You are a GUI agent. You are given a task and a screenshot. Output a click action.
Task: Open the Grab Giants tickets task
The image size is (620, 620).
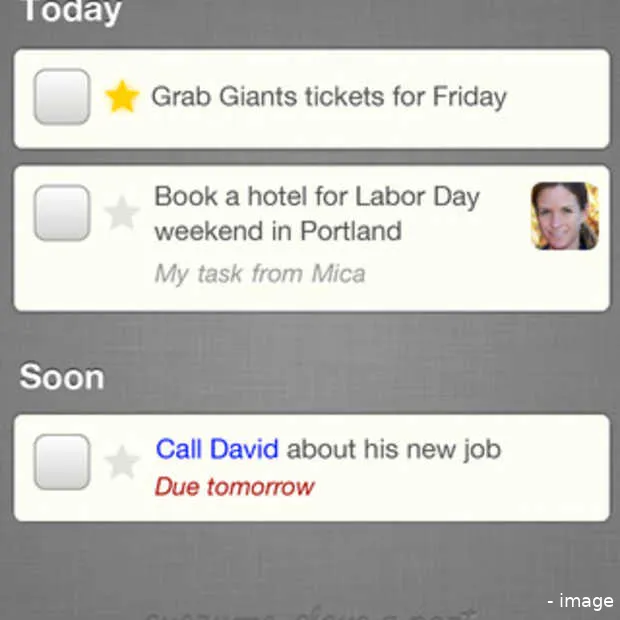(x=330, y=97)
